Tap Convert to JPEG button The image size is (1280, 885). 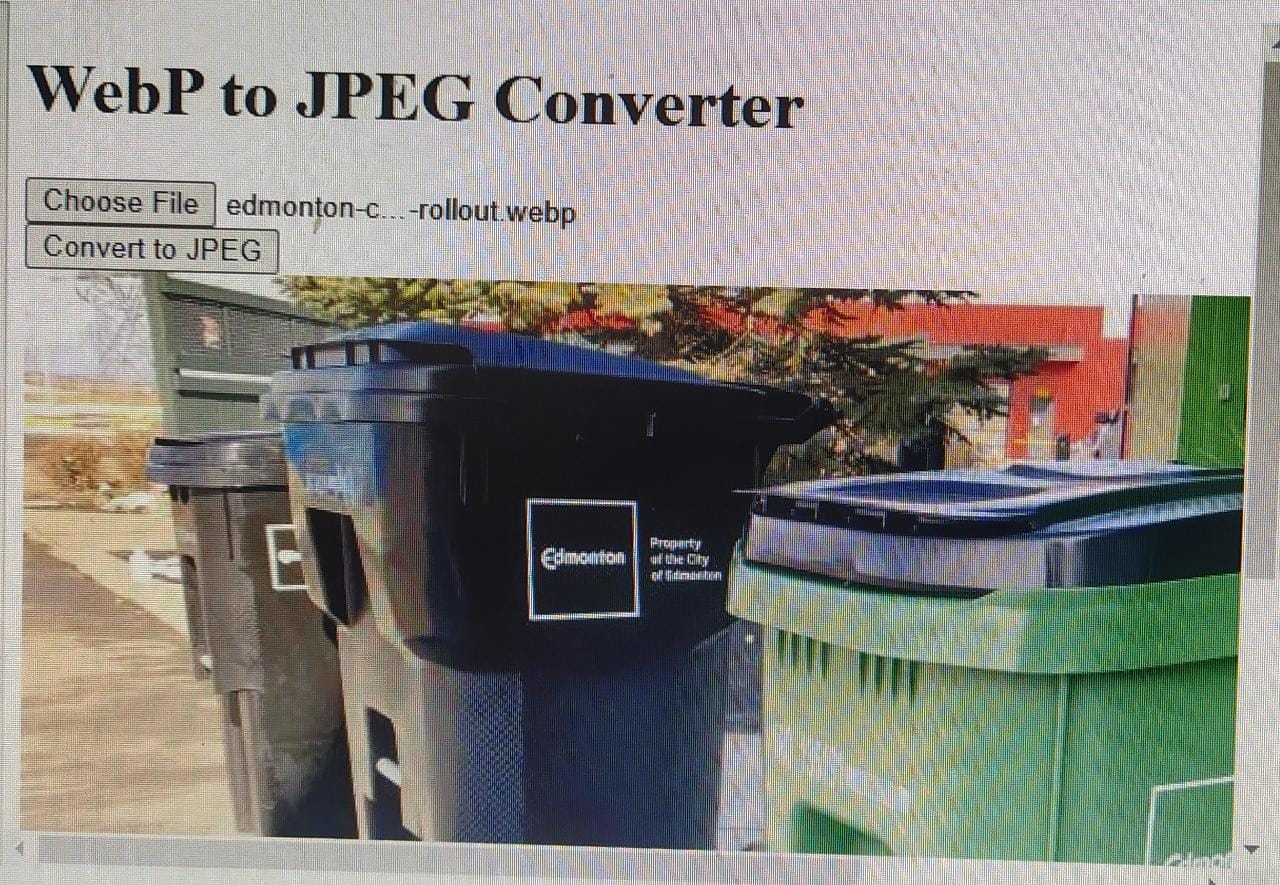(152, 248)
